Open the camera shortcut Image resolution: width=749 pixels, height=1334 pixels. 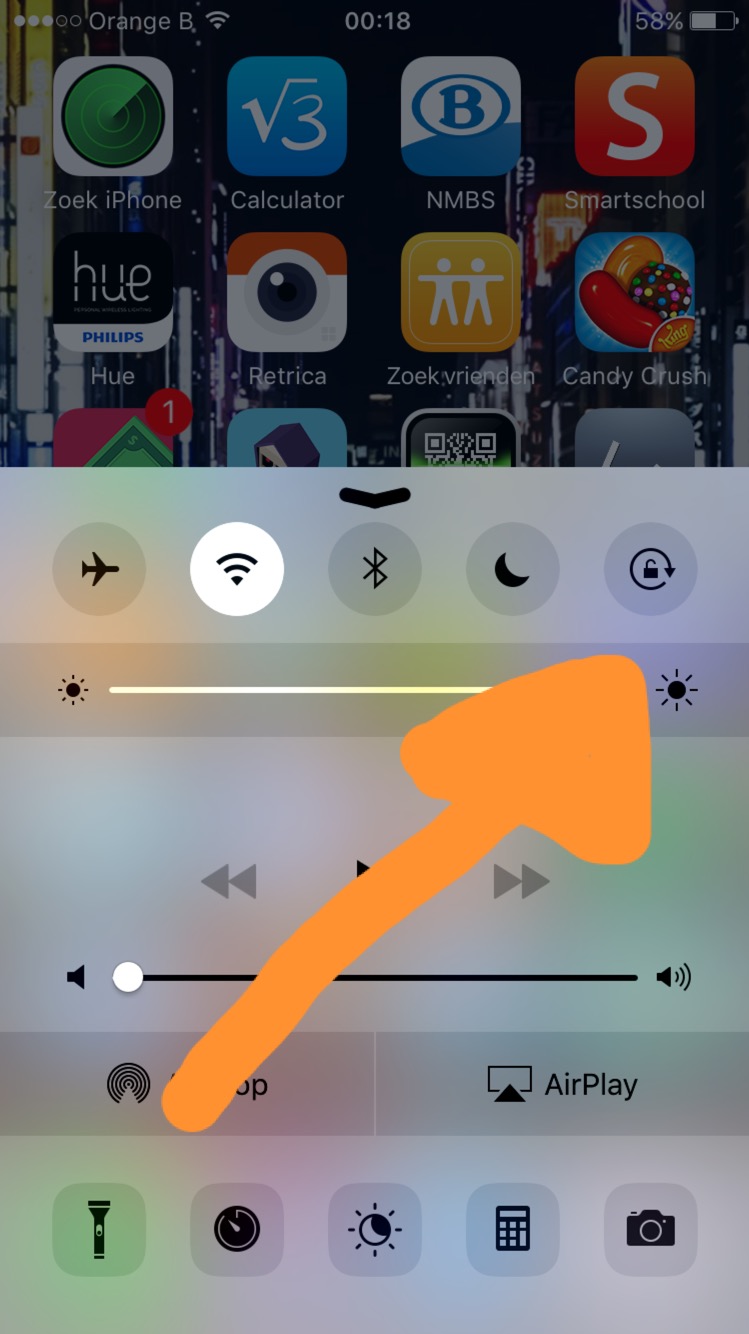[x=651, y=1230]
